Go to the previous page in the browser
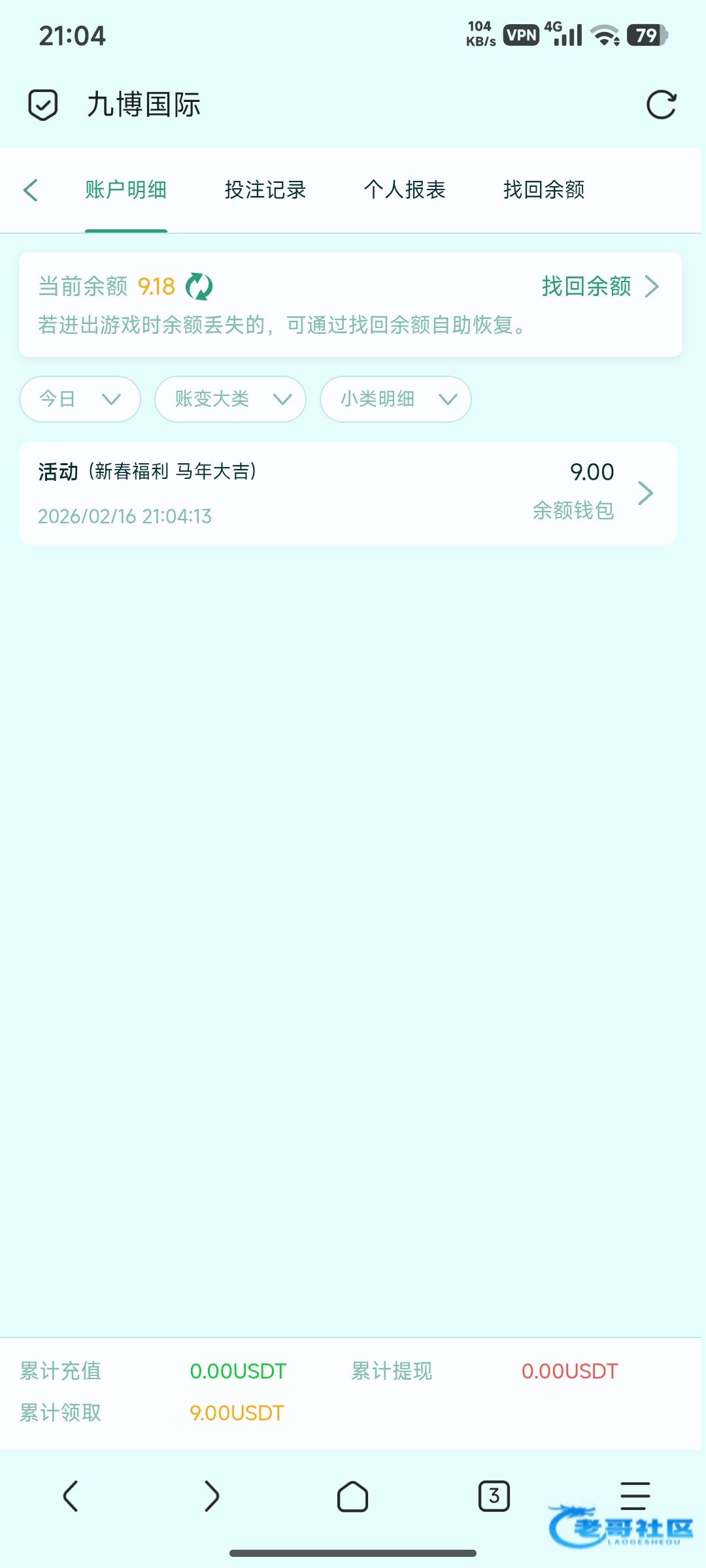 [71, 1496]
